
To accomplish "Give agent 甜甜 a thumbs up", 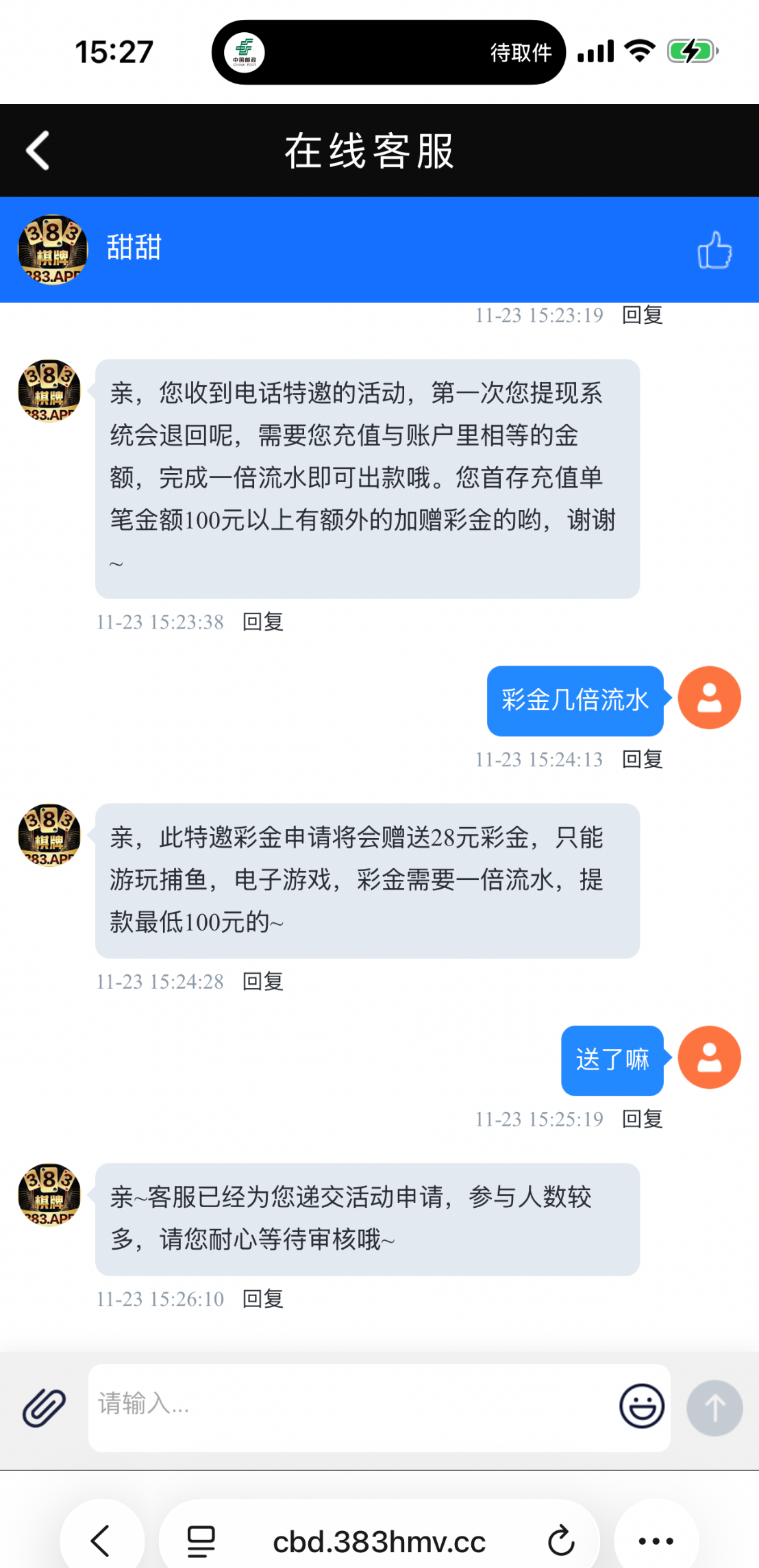I will [x=714, y=250].
